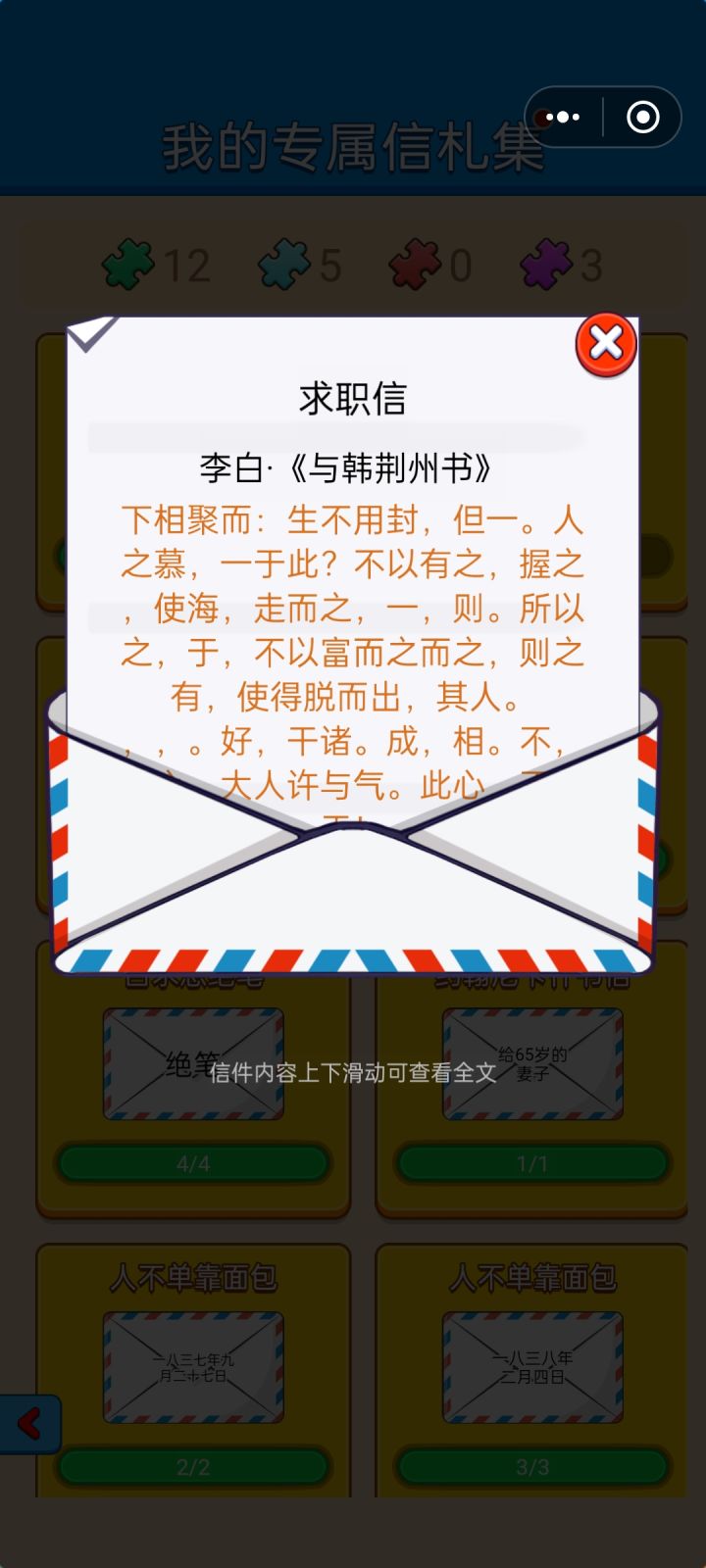Viewport: 706px width, 1568px height.
Task: Select the 一八三七年九月二十七日 envelope
Action: pos(193,1365)
